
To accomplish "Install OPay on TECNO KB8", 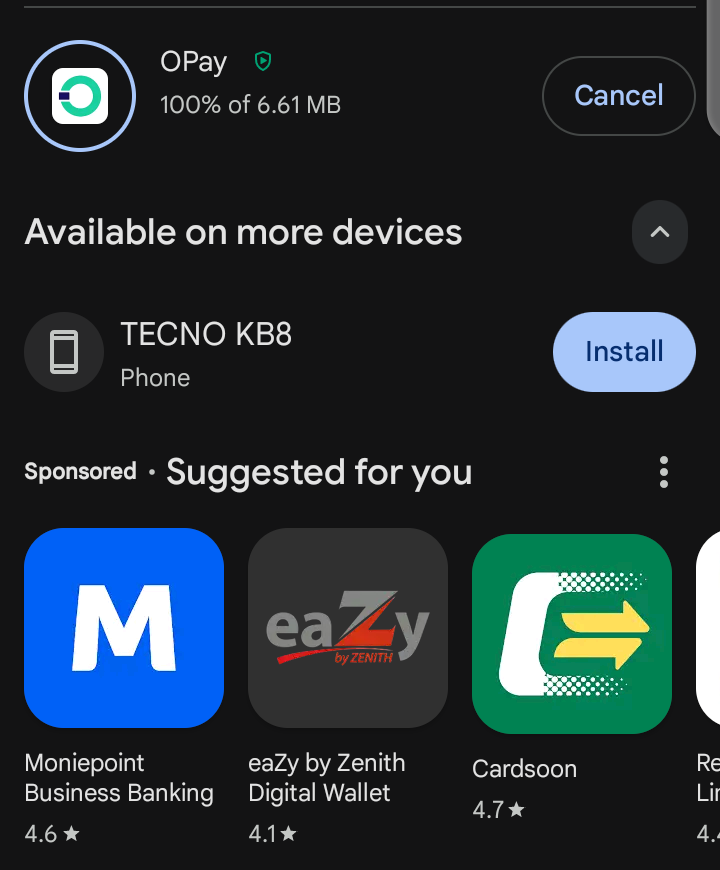I will [623, 352].
